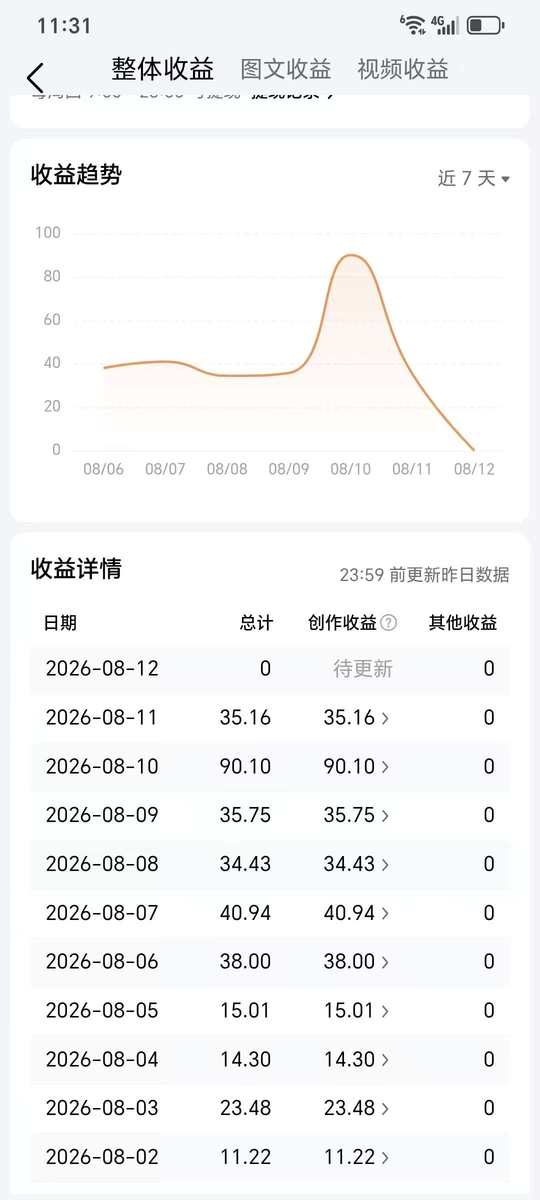View 38.00 创作收益 for 2026-08-06
The image size is (540, 1200).
pyautogui.click(x=357, y=962)
